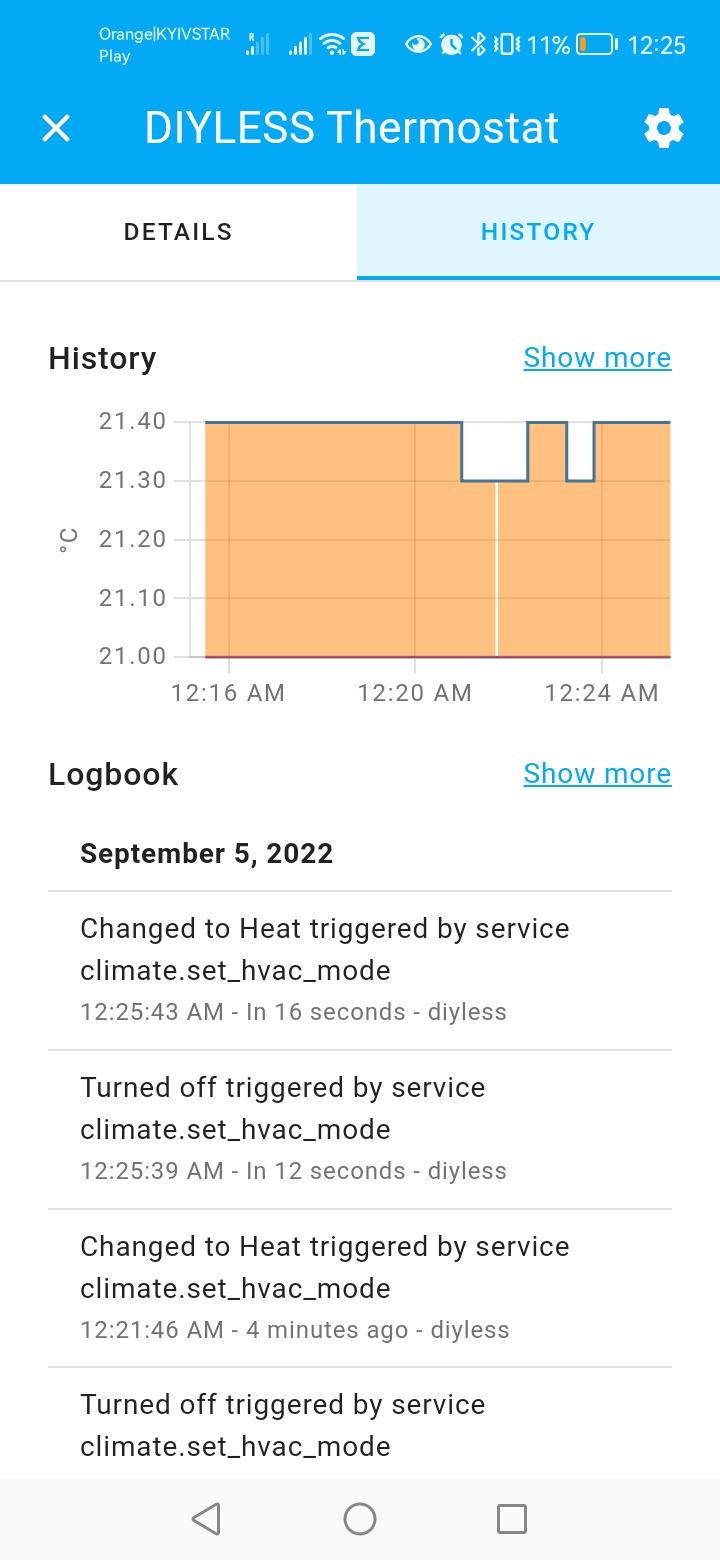The height and width of the screenshot is (1560, 720).
Task: Select the HISTORY tab
Action: (x=537, y=231)
